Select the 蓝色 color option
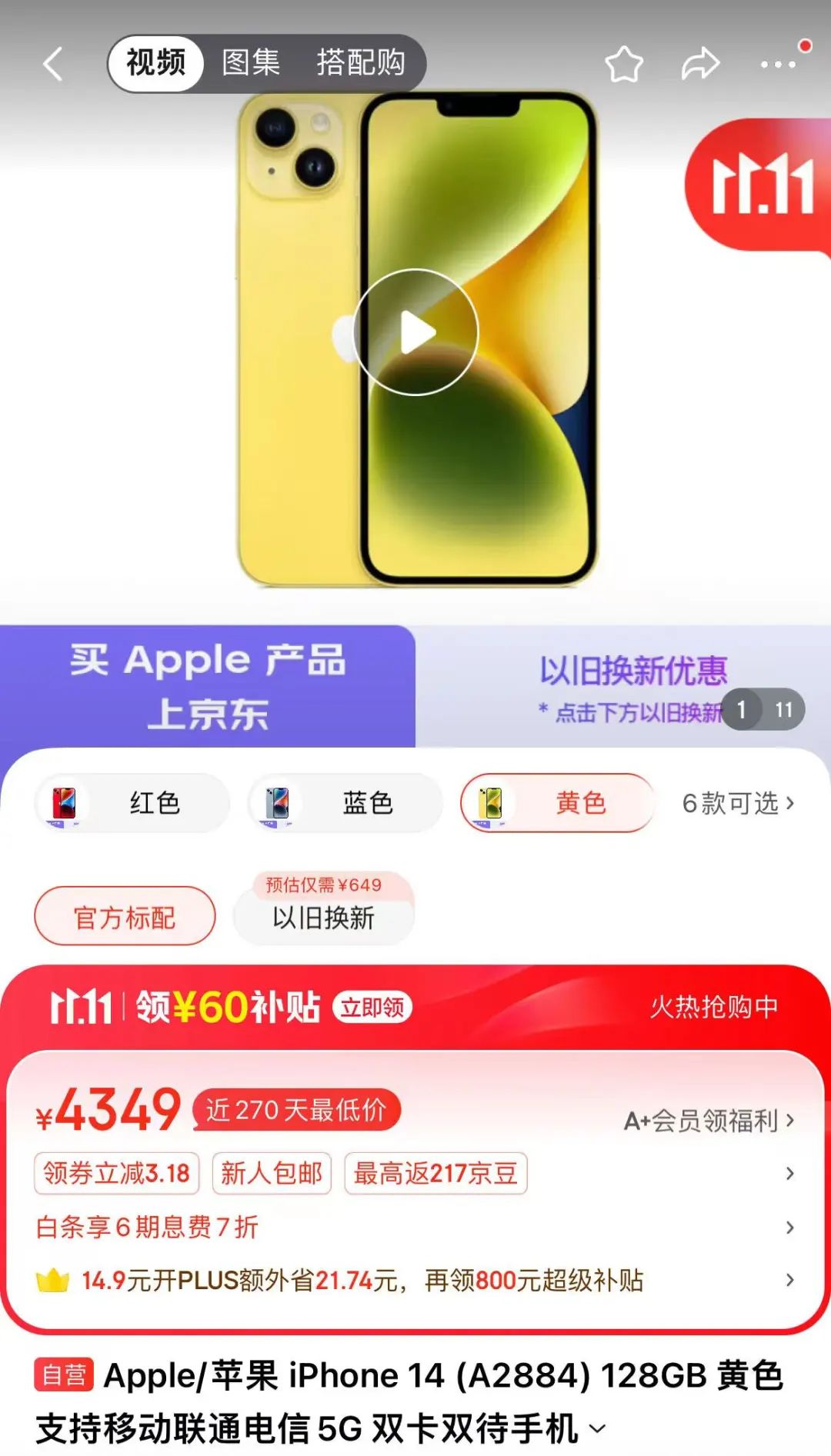 (x=345, y=803)
